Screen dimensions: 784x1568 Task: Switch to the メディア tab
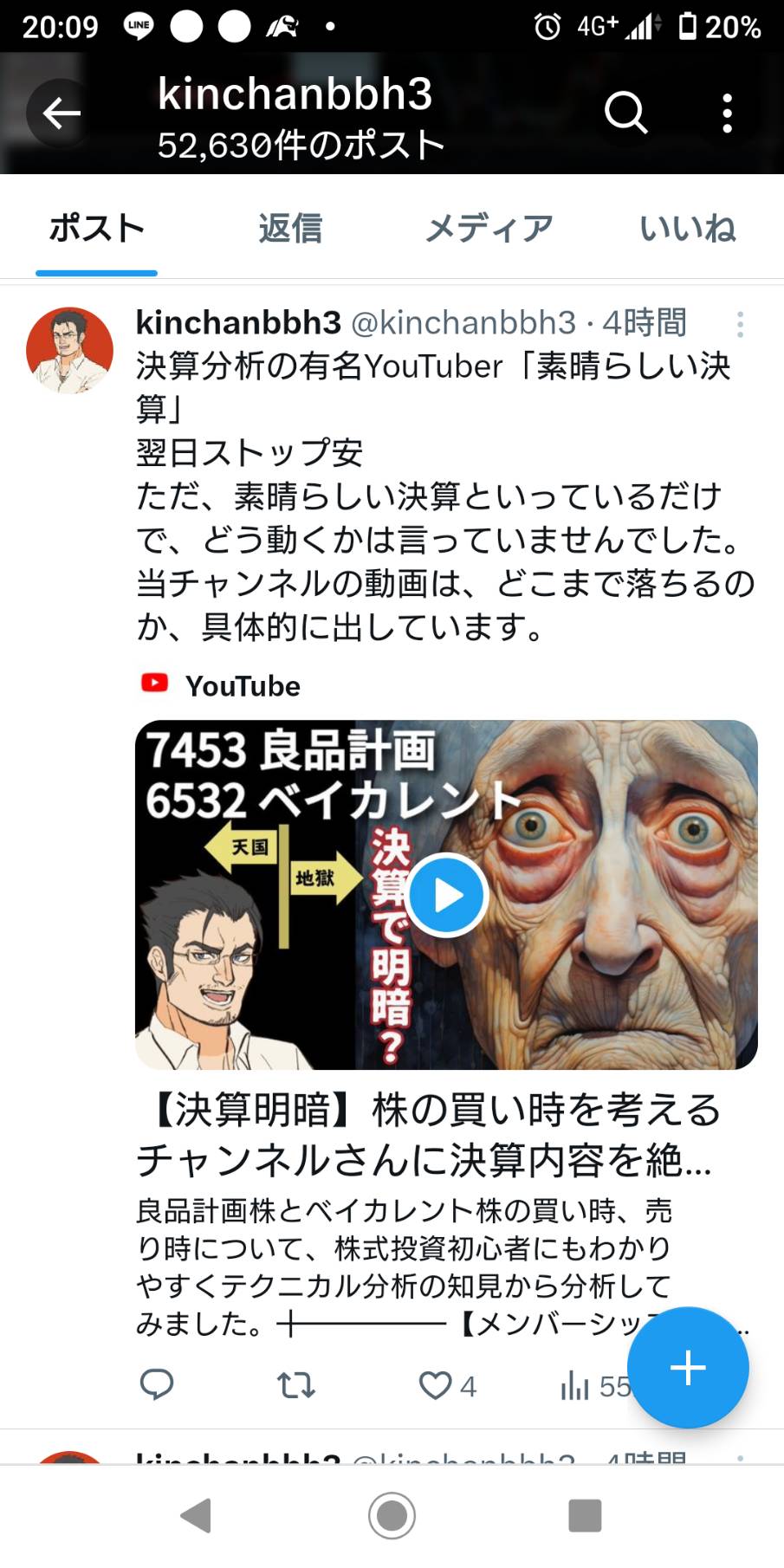coord(489,229)
